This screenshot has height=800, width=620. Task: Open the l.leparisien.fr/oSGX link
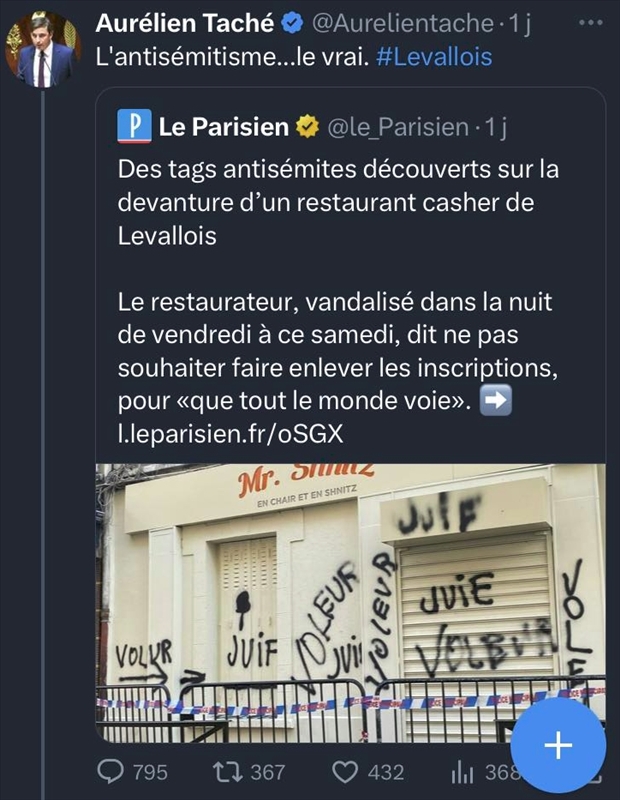pyautogui.click(x=231, y=431)
